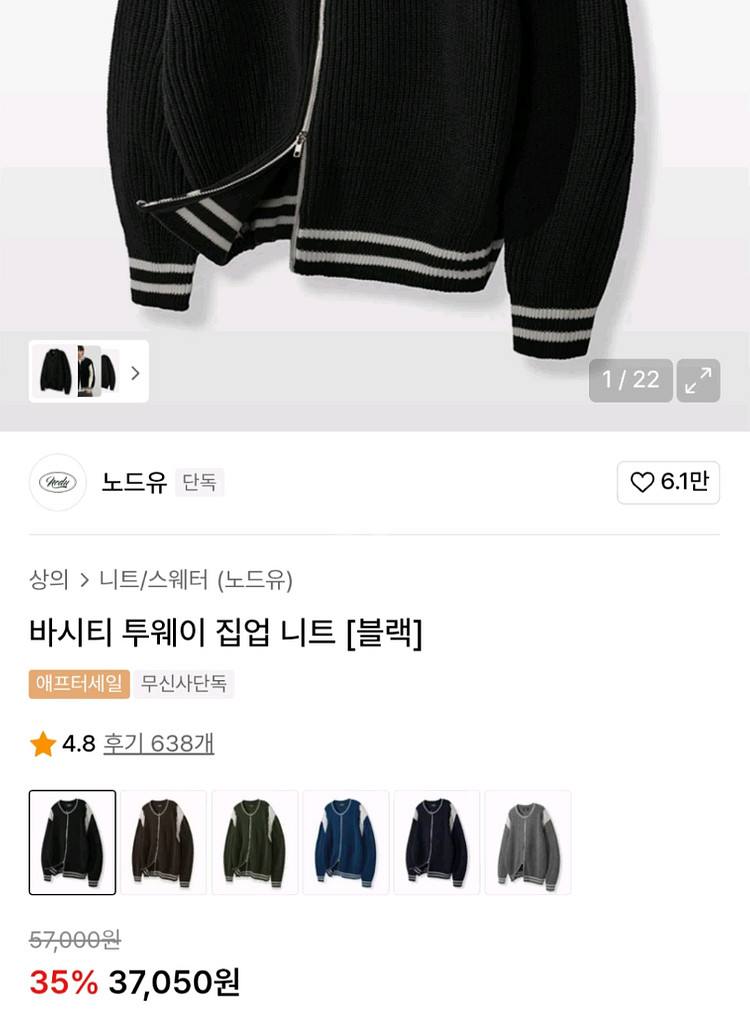Viewport: 750px width, 1015px height.
Task: Tap the 1/22 image counter indicator
Action: 630,381
